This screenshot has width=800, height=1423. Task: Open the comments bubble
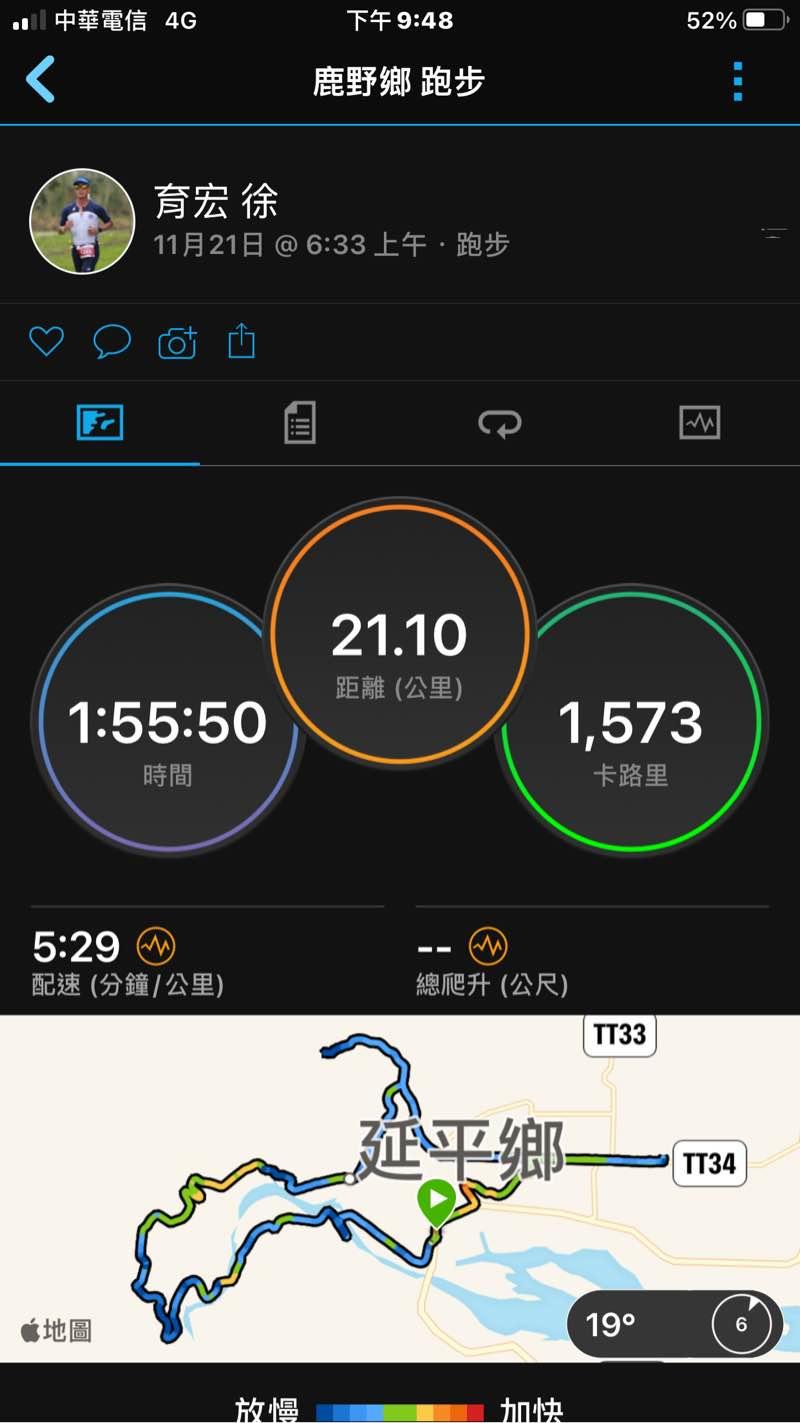pos(112,342)
